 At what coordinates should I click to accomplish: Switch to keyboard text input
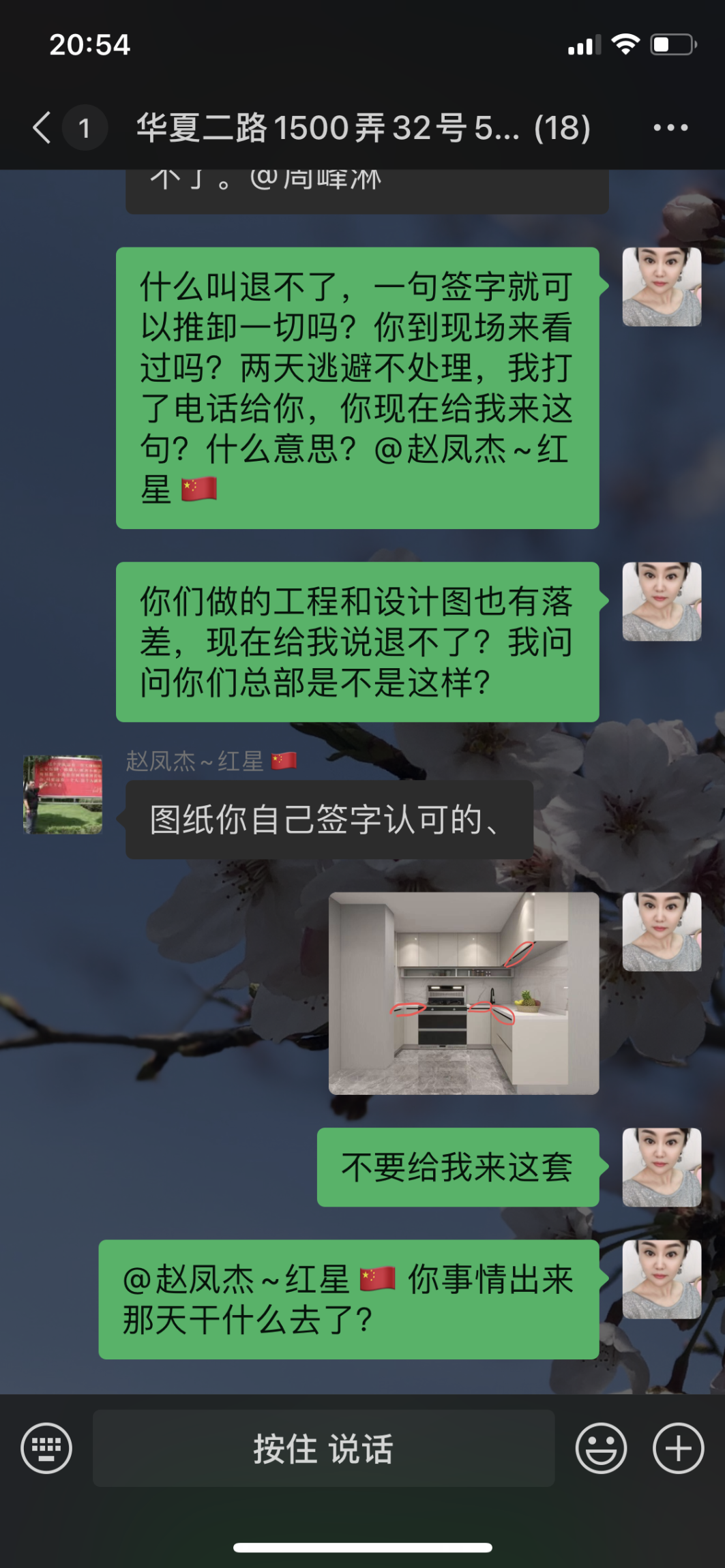pyautogui.click(x=46, y=1448)
